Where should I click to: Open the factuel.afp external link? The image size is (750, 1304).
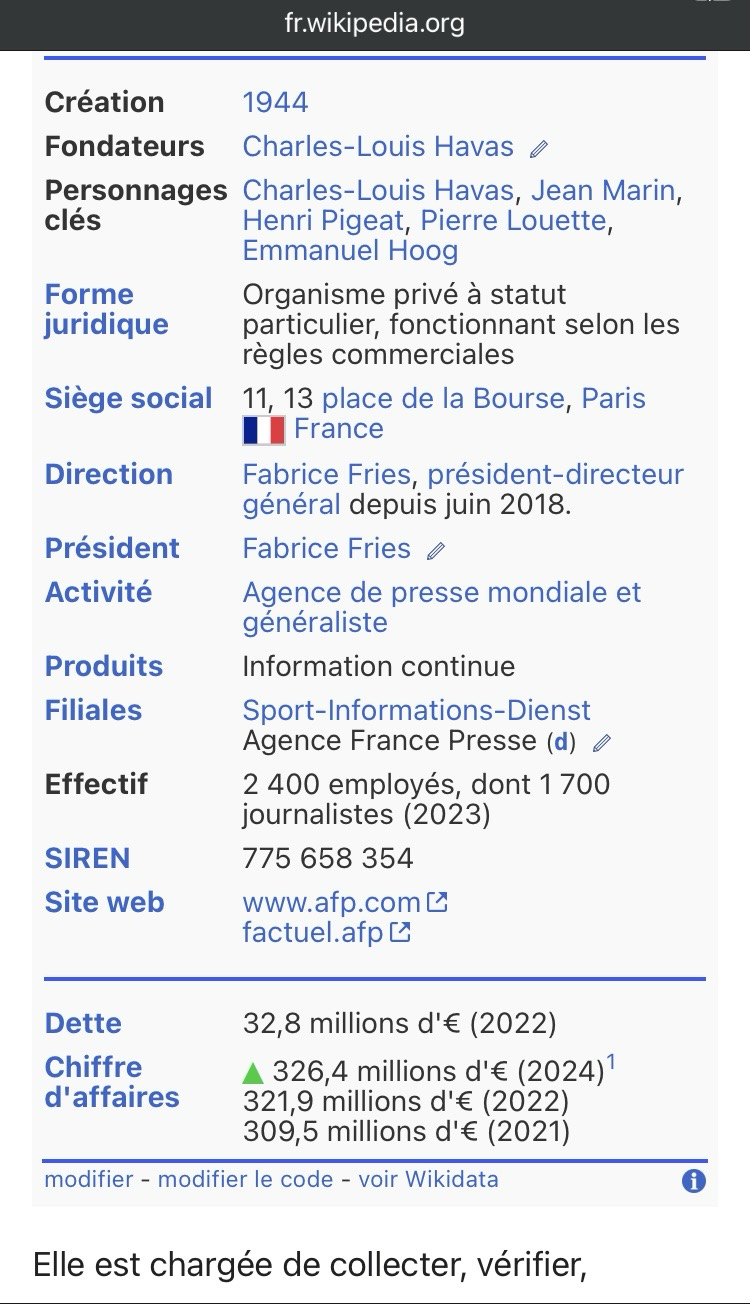313,933
